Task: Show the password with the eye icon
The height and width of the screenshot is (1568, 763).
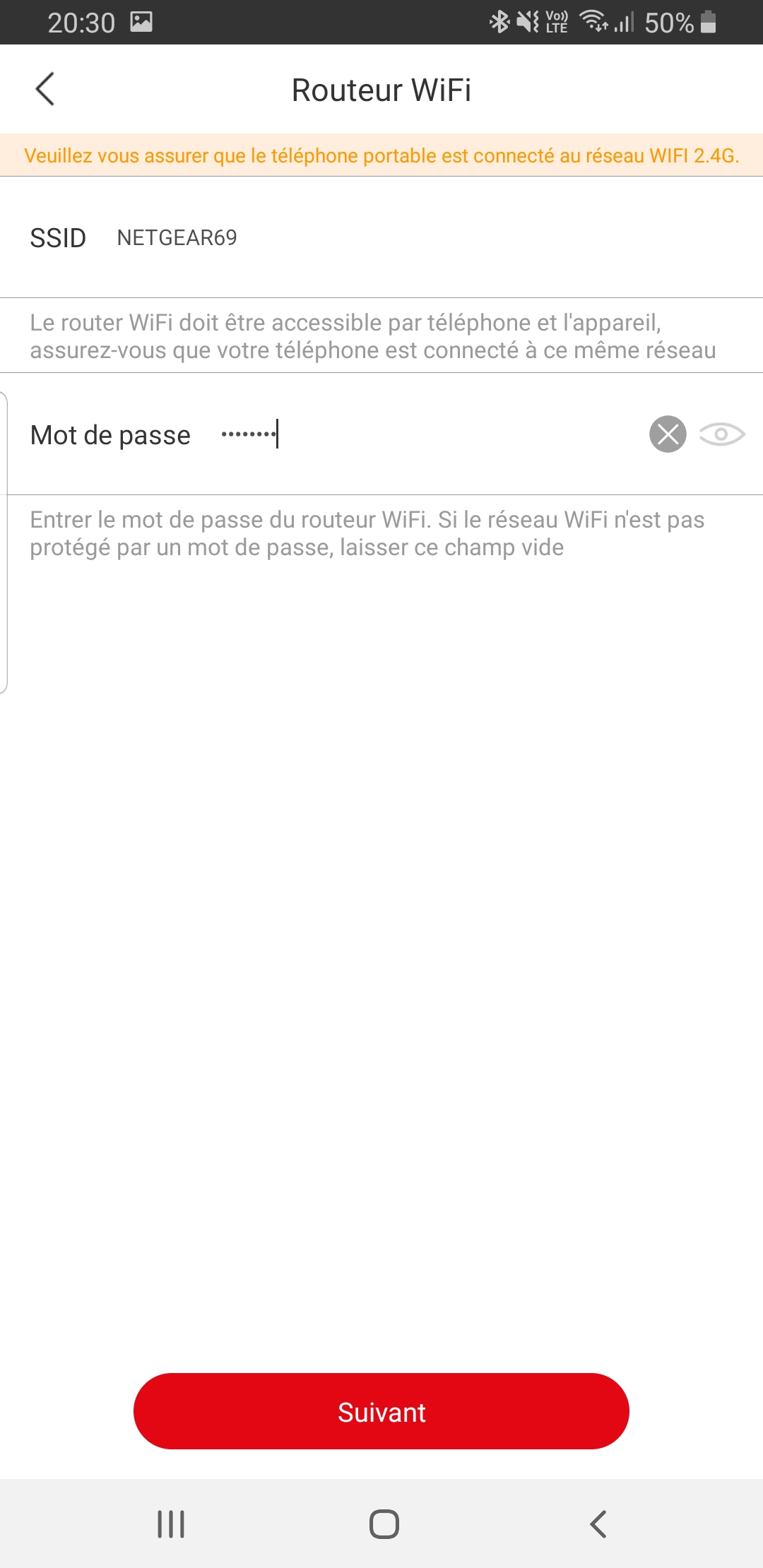Action: click(721, 434)
